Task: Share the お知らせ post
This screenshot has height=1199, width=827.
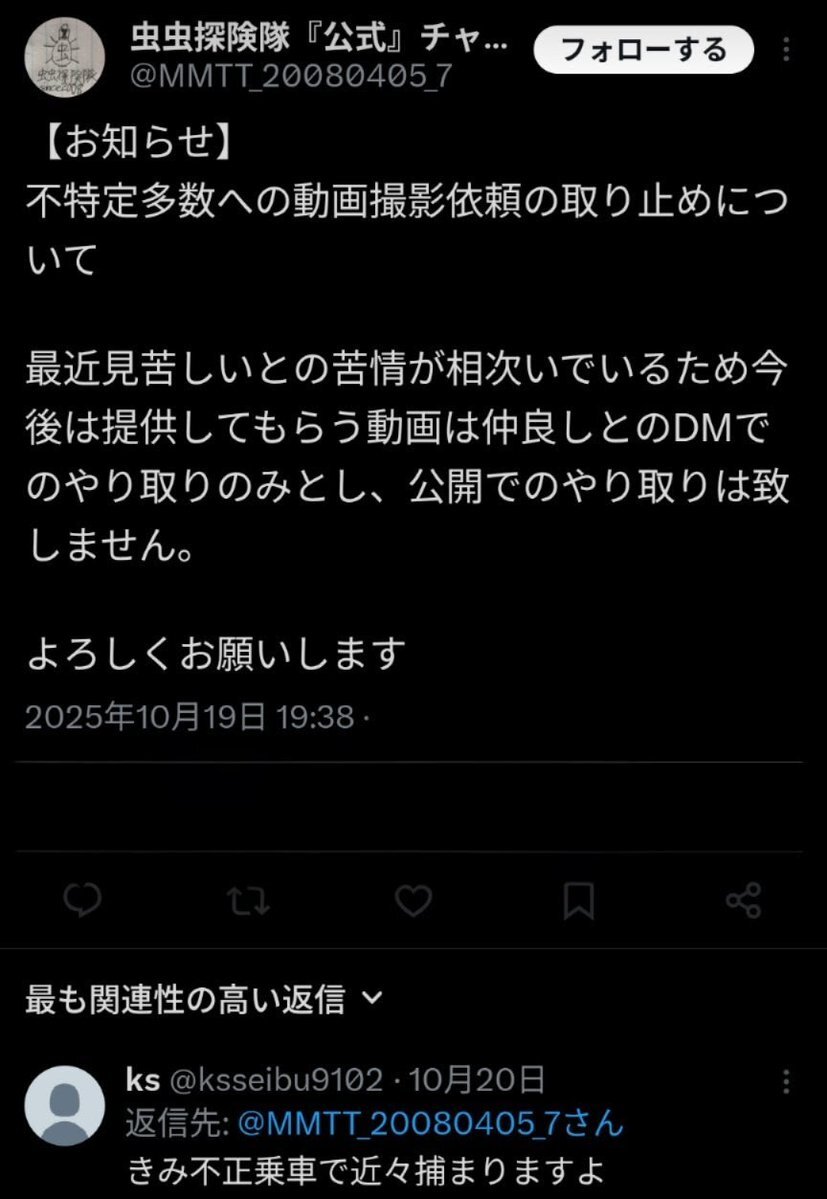Action: click(742, 900)
